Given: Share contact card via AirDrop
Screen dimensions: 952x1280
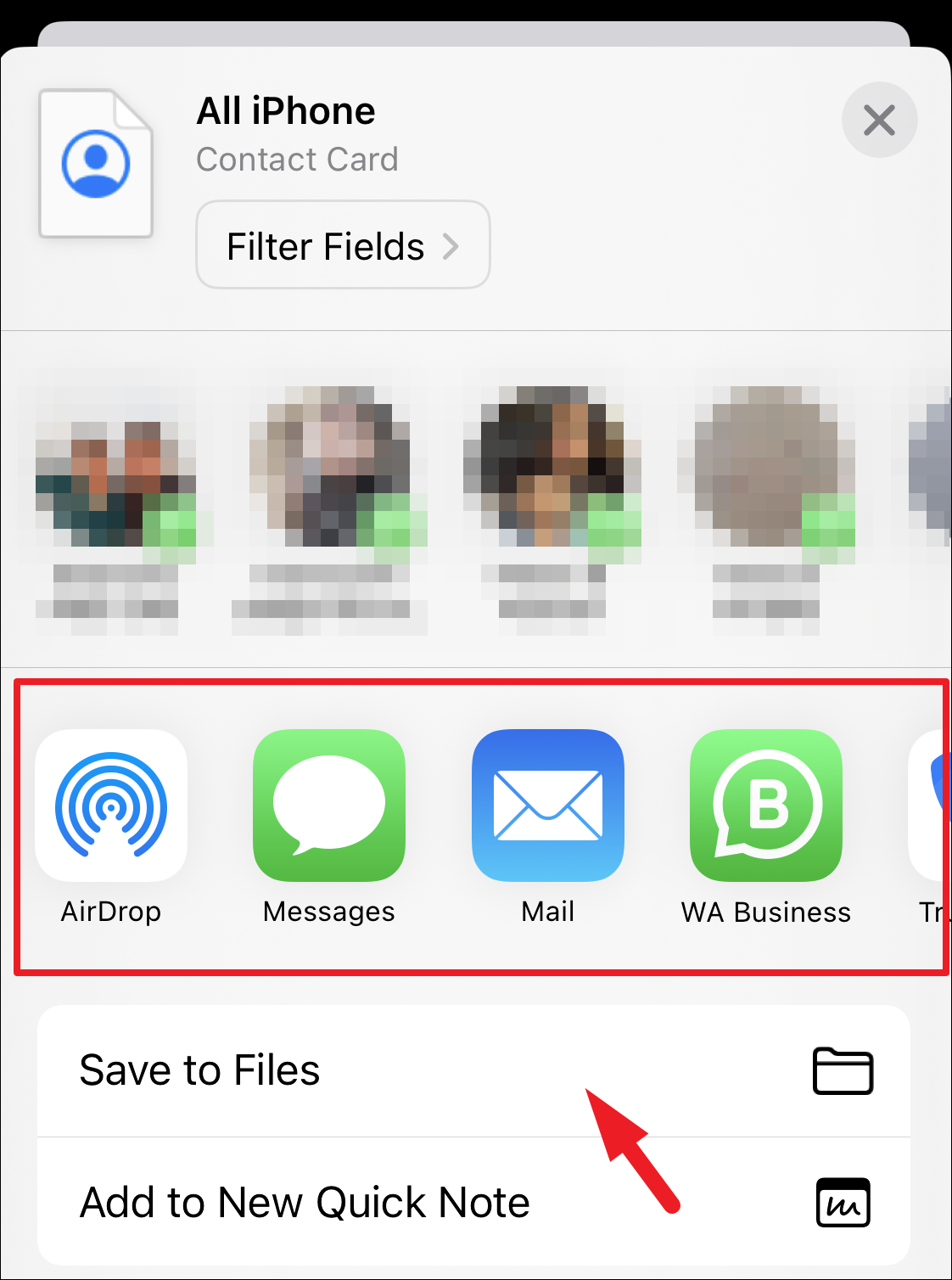Looking at the screenshot, I should [x=111, y=806].
